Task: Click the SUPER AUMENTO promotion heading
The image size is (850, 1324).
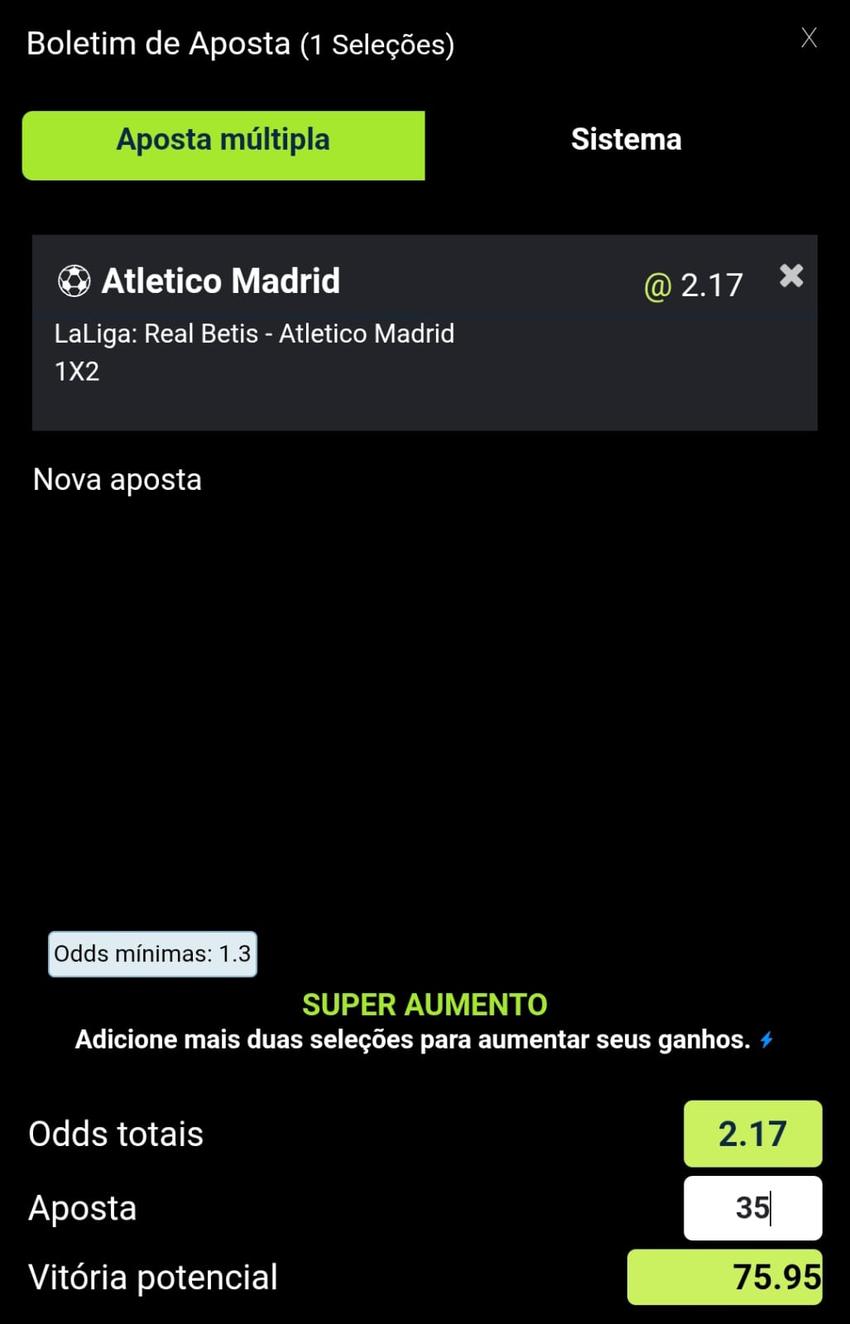Action: coord(424,1004)
